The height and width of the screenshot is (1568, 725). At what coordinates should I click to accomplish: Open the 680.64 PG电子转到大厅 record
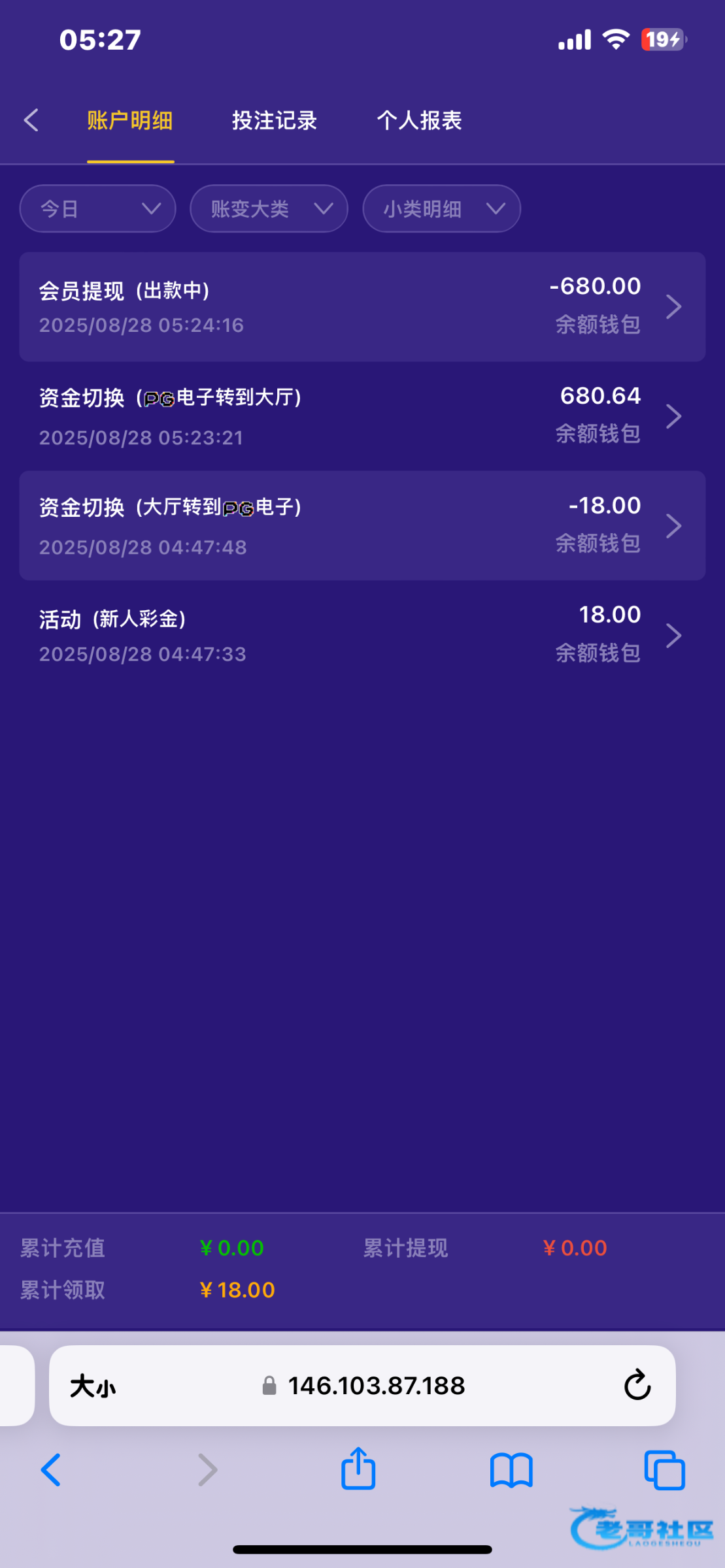pyautogui.click(x=362, y=416)
